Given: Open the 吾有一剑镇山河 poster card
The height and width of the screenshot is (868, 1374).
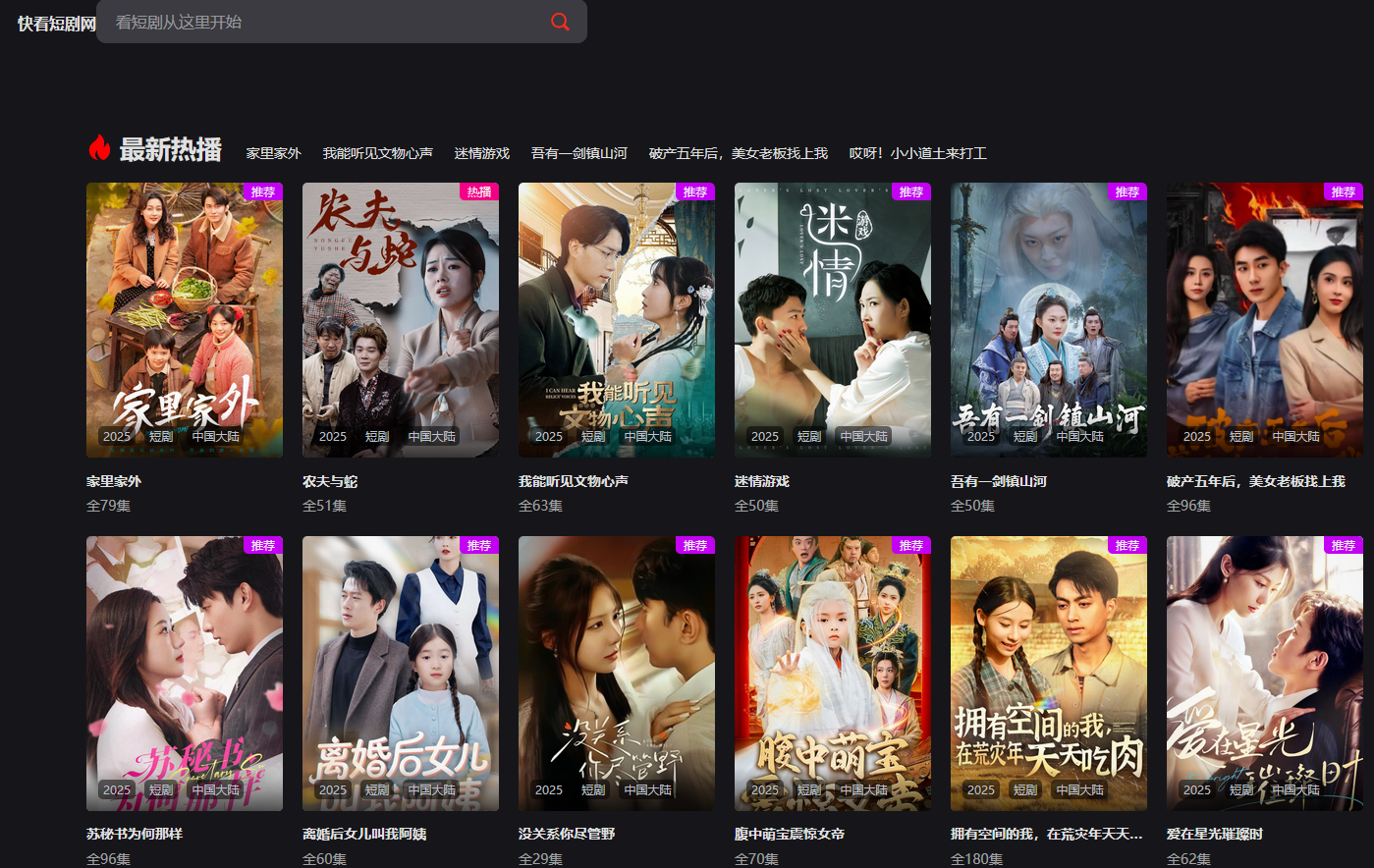Looking at the screenshot, I should (1049, 319).
